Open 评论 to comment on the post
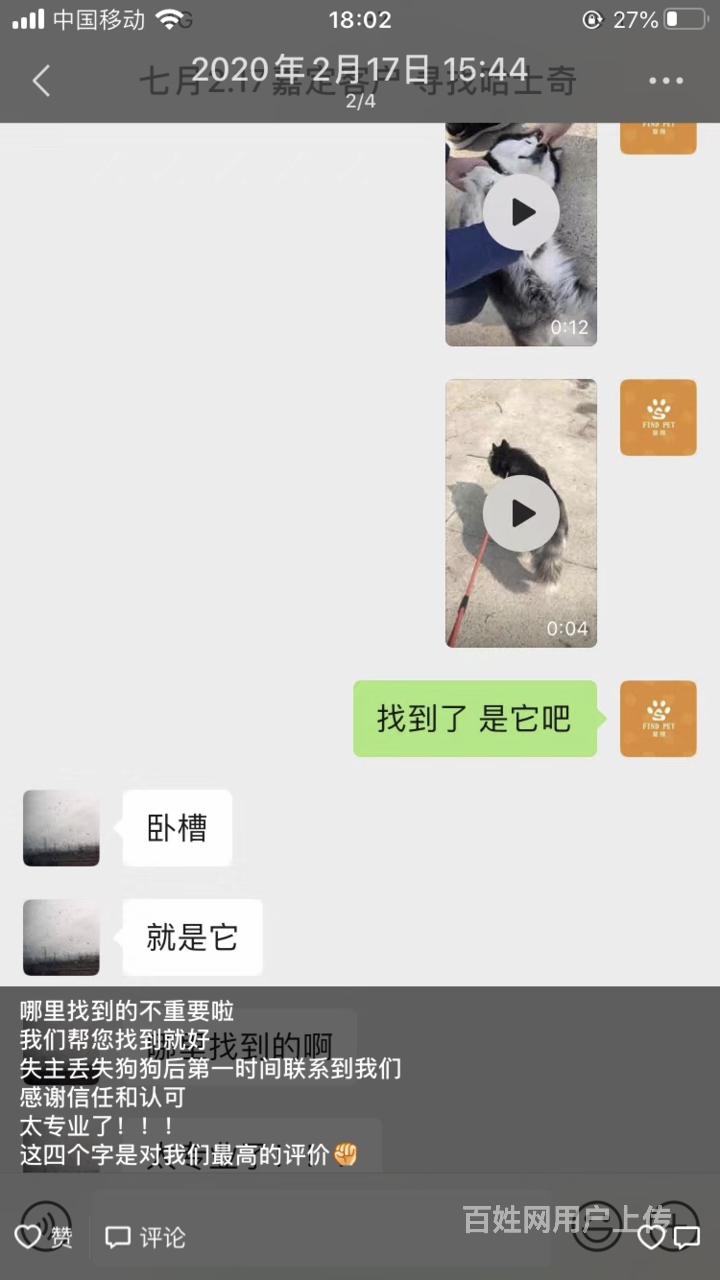 pos(146,1237)
